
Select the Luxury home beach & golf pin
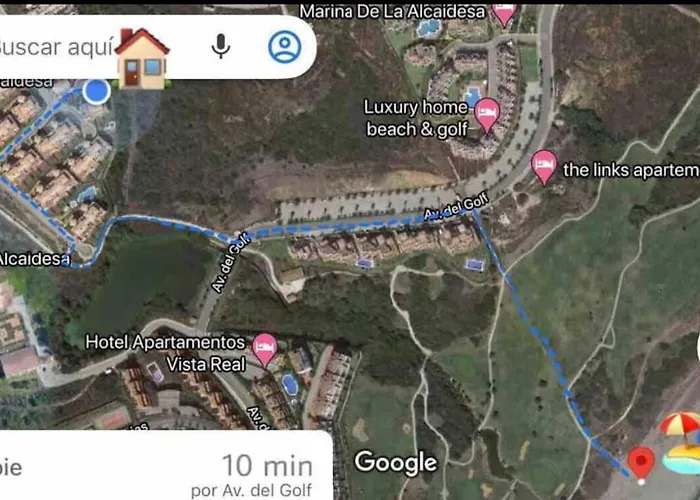pos(487,114)
